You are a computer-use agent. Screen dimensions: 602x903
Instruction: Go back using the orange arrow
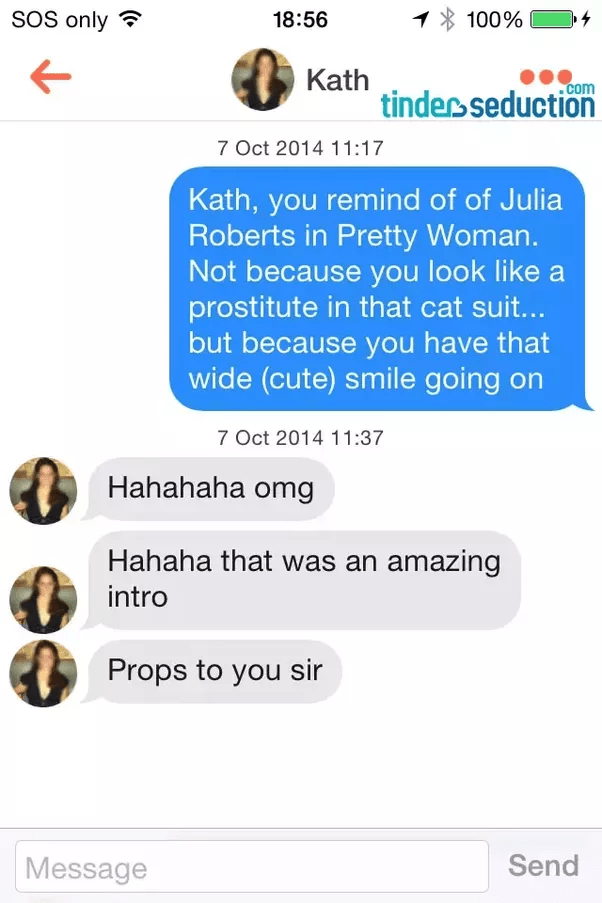click(x=51, y=78)
